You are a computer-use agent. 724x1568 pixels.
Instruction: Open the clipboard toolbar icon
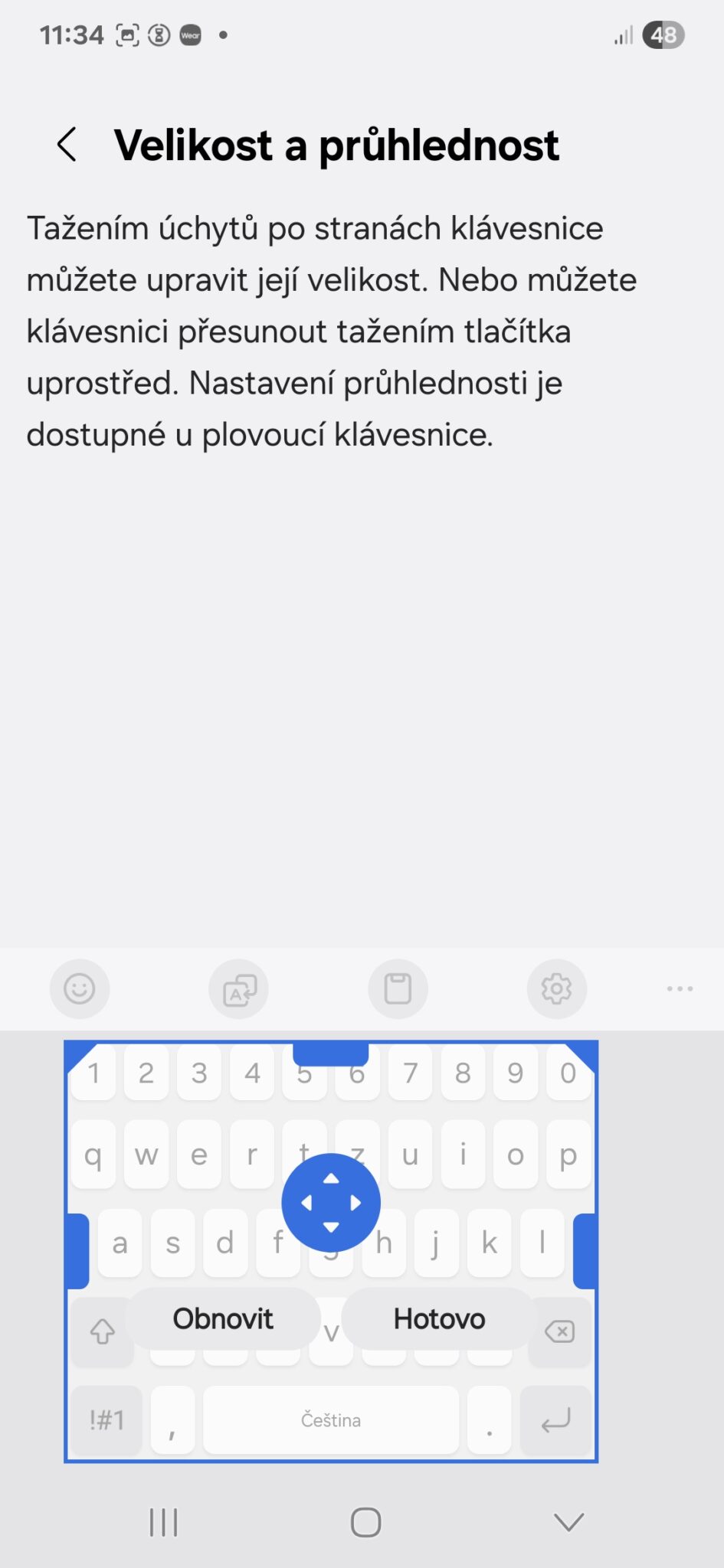click(398, 988)
